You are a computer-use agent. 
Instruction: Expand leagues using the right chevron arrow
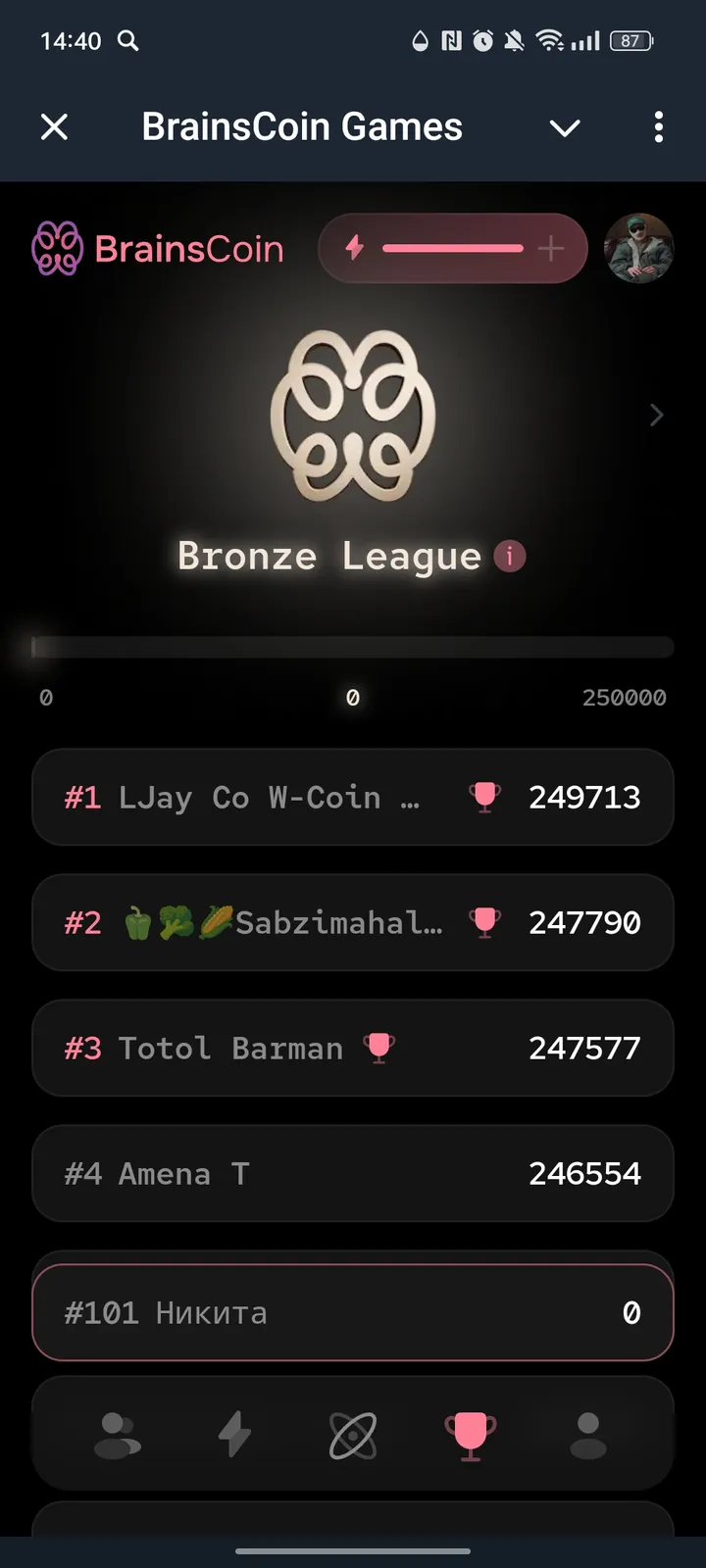point(656,416)
